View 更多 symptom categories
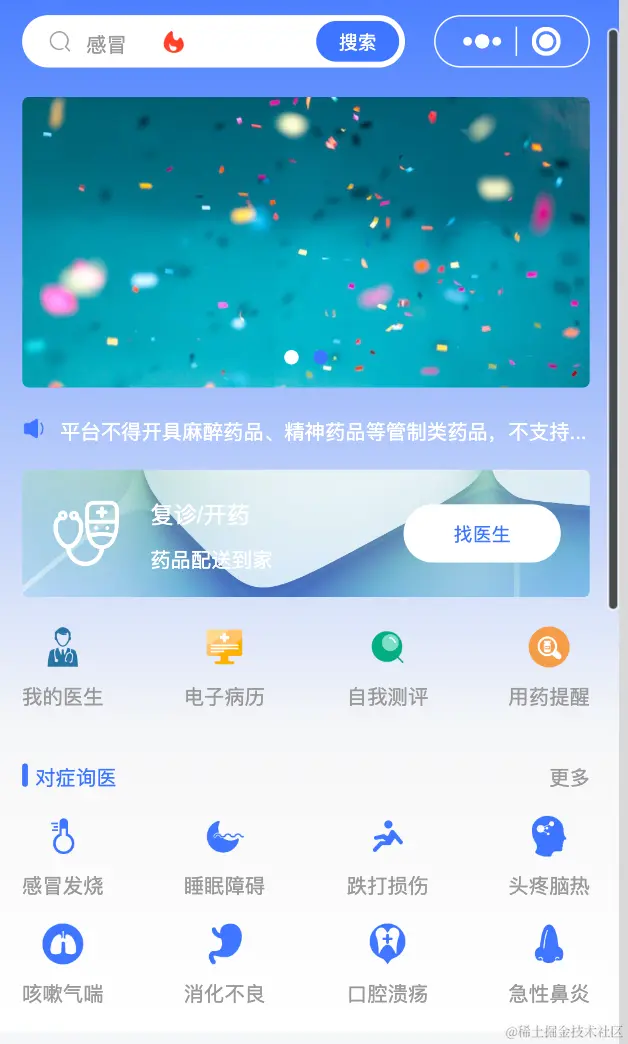Screen dimensions: 628x1044 (x=569, y=777)
